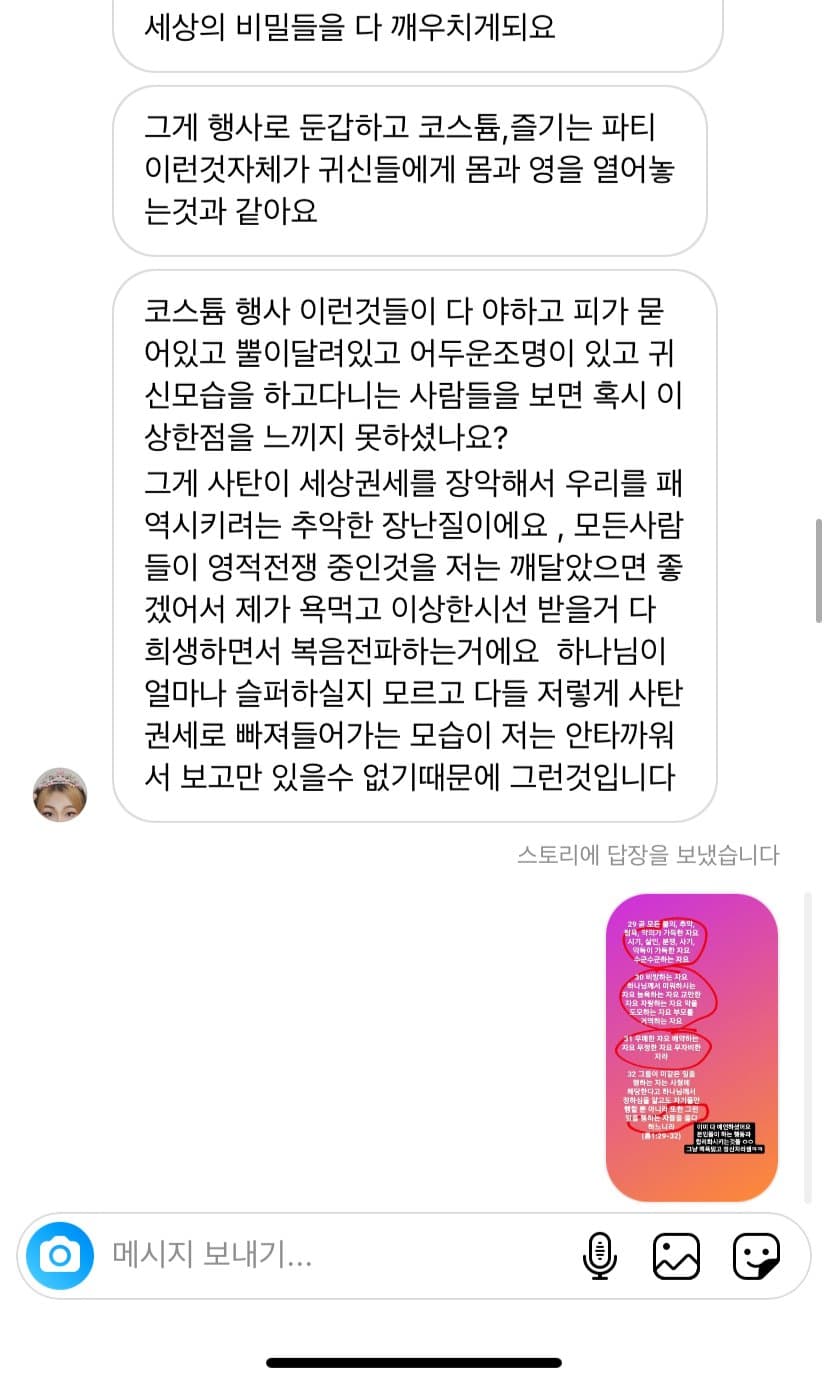Open the sticker picker
The height and width of the screenshot is (1384, 828).
coord(756,1255)
